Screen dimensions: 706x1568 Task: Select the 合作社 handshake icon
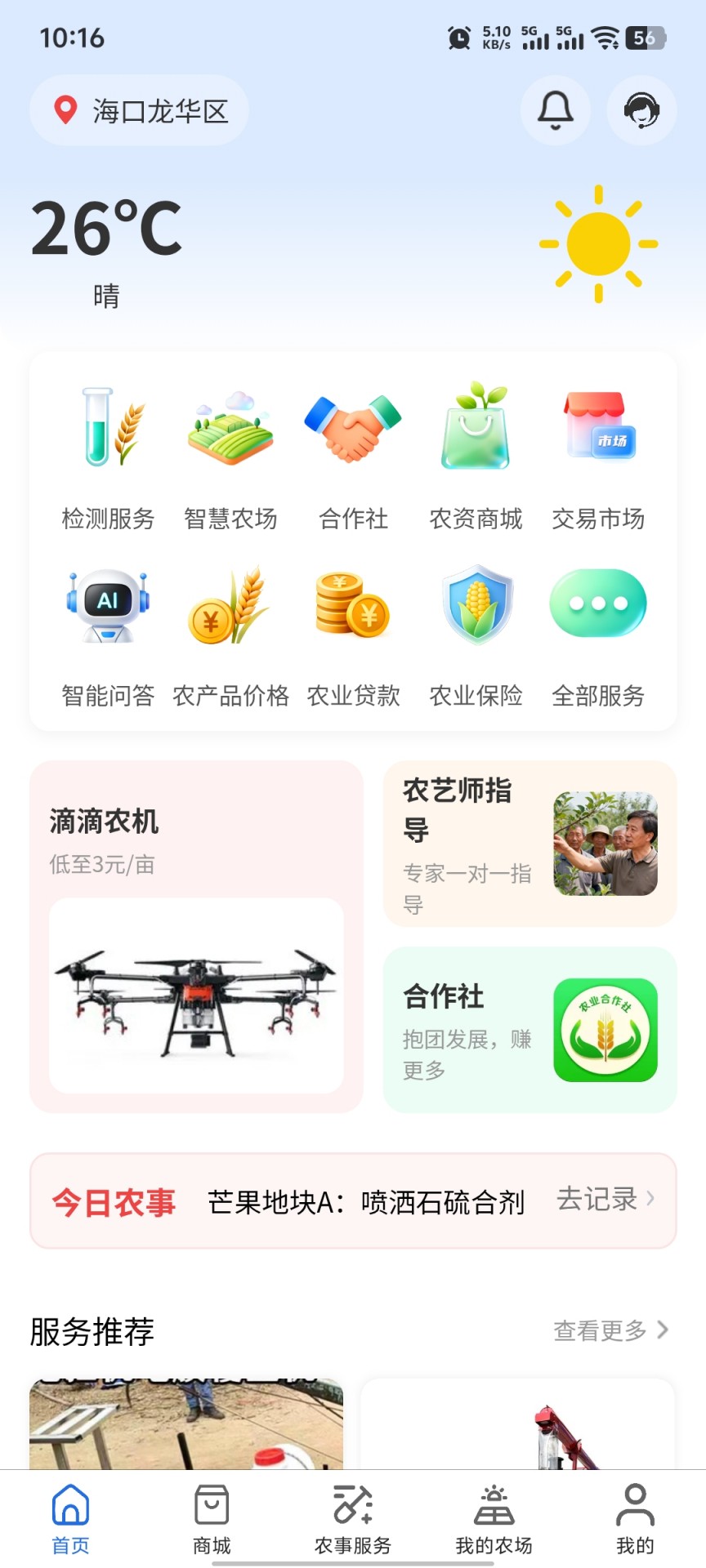point(353,429)
